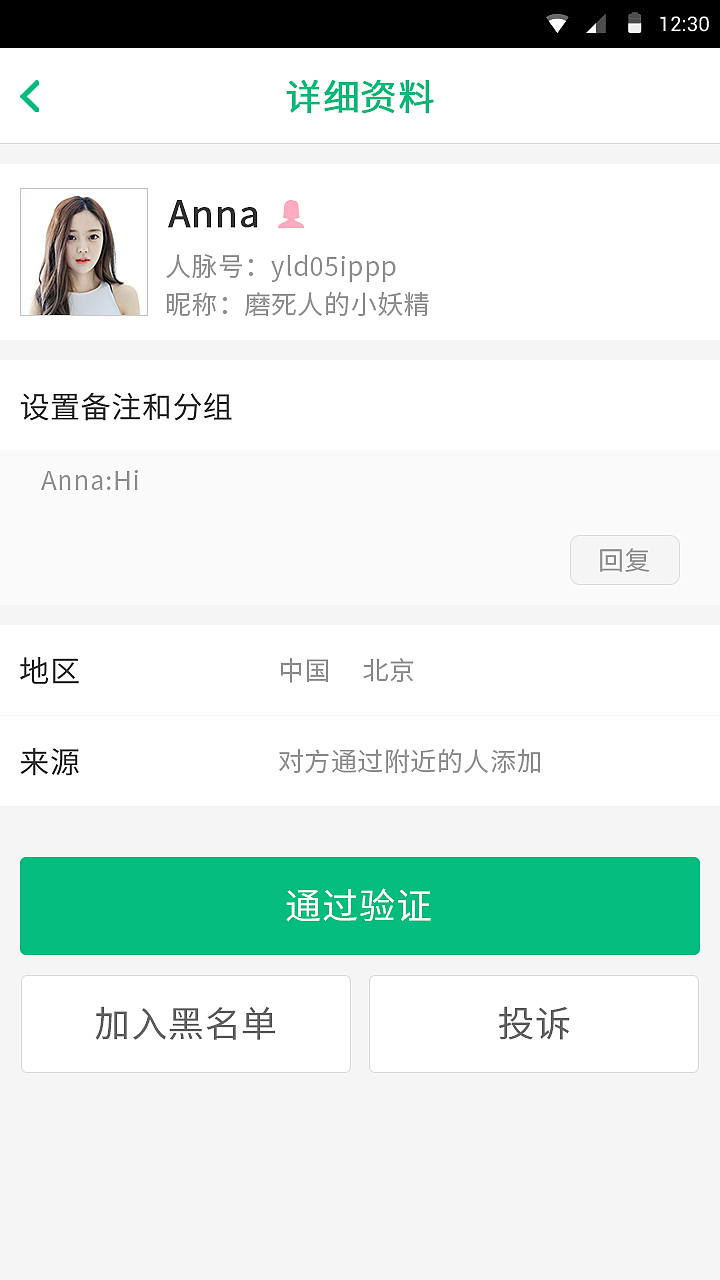Screen dimensions: 720x1280
Task: Select the 详细资料 page title
Action: (x=360, y=97)
